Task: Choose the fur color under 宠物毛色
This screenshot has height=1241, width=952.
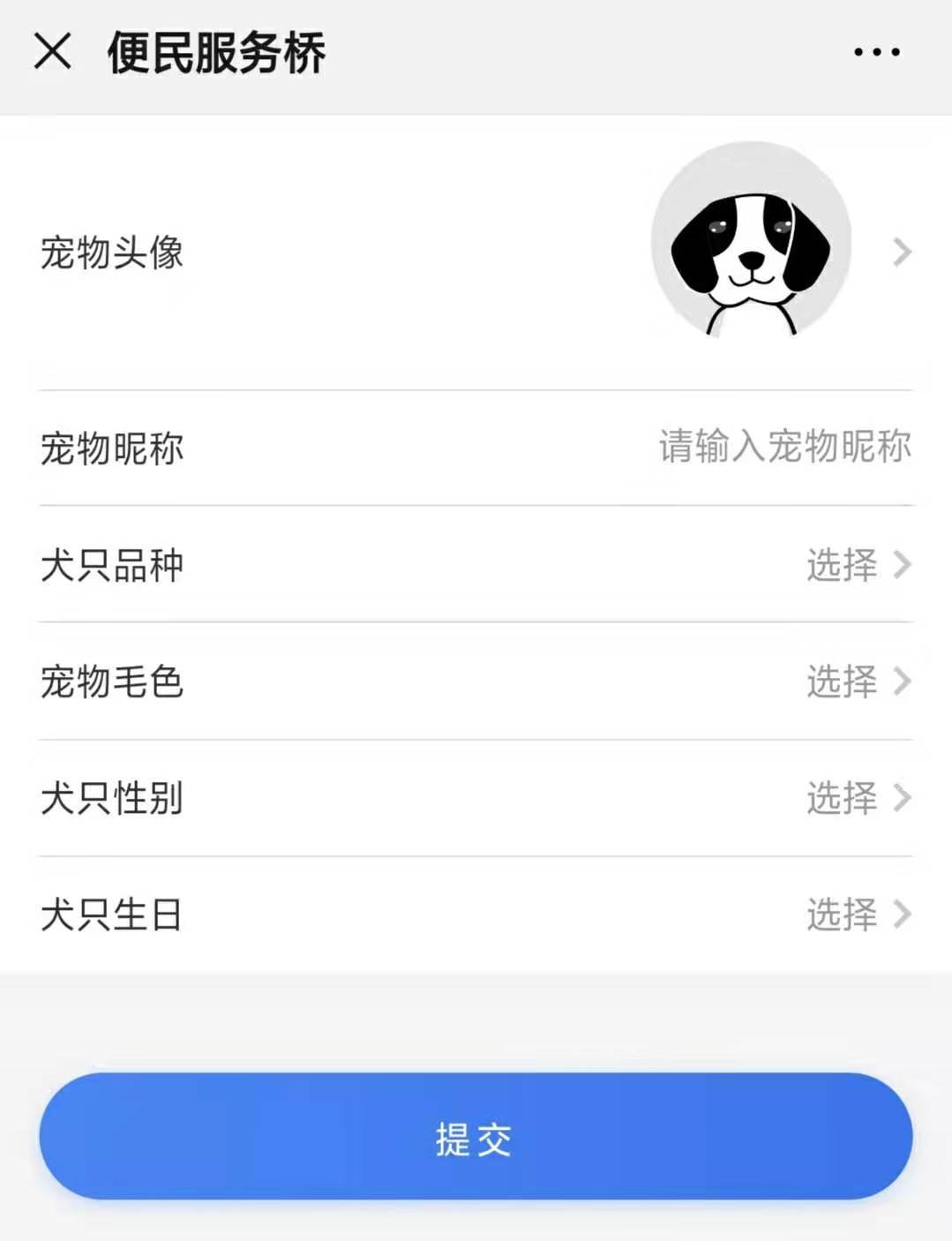Action: click(857, 681)
